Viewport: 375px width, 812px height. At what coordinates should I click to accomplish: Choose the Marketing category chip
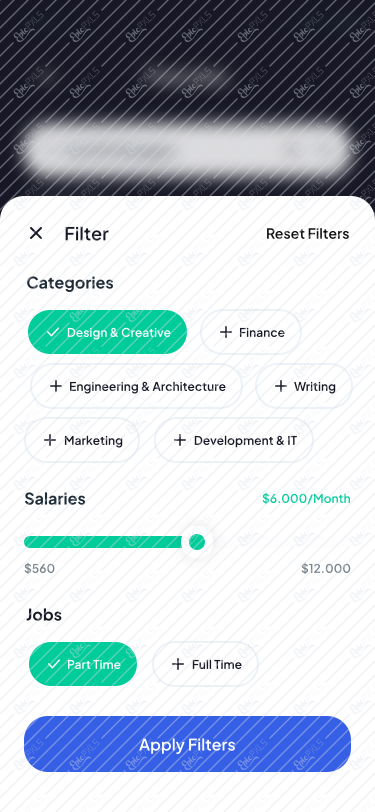click(82, 440)
